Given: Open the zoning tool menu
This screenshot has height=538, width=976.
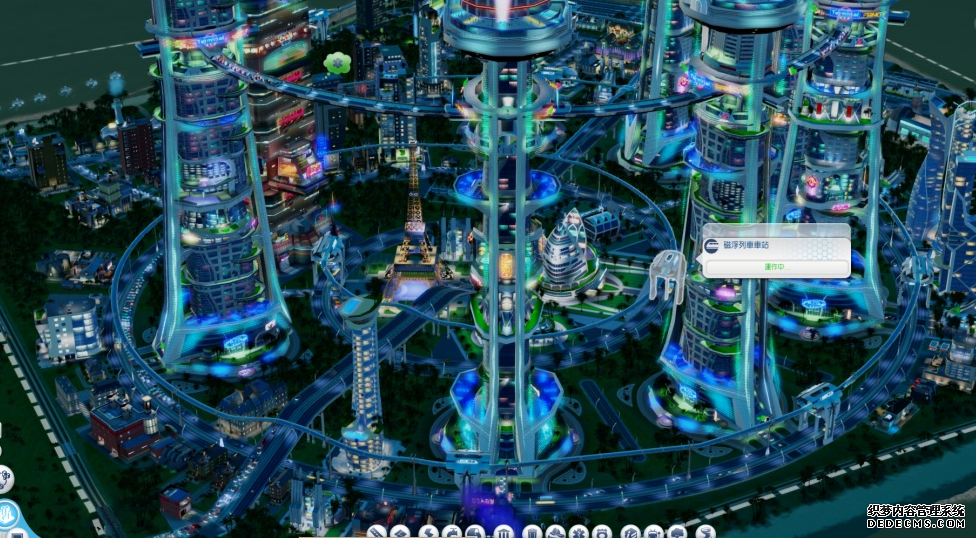Looking at the screenshot, I should click(399, 532).
